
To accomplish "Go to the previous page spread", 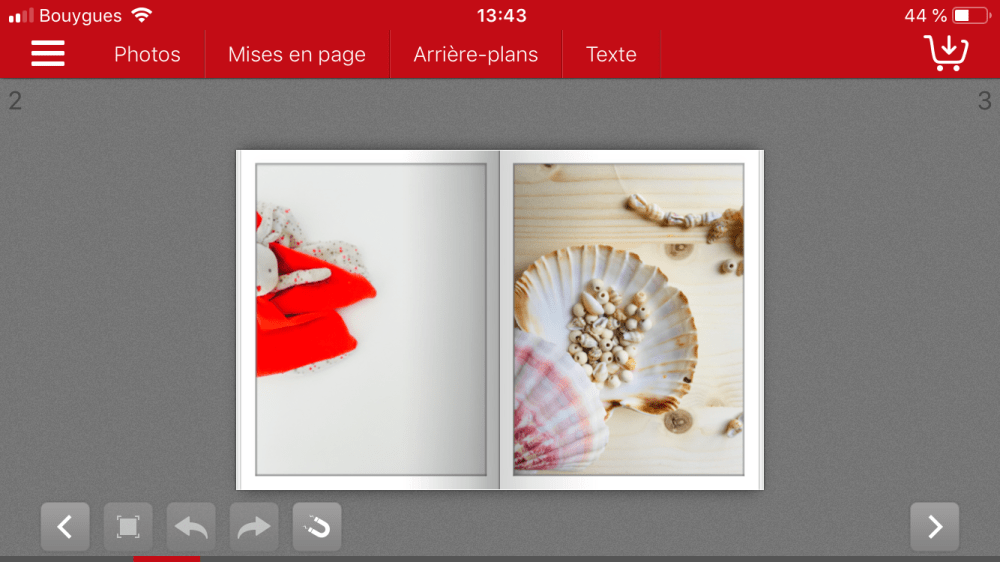I will (x=65, y=527).
